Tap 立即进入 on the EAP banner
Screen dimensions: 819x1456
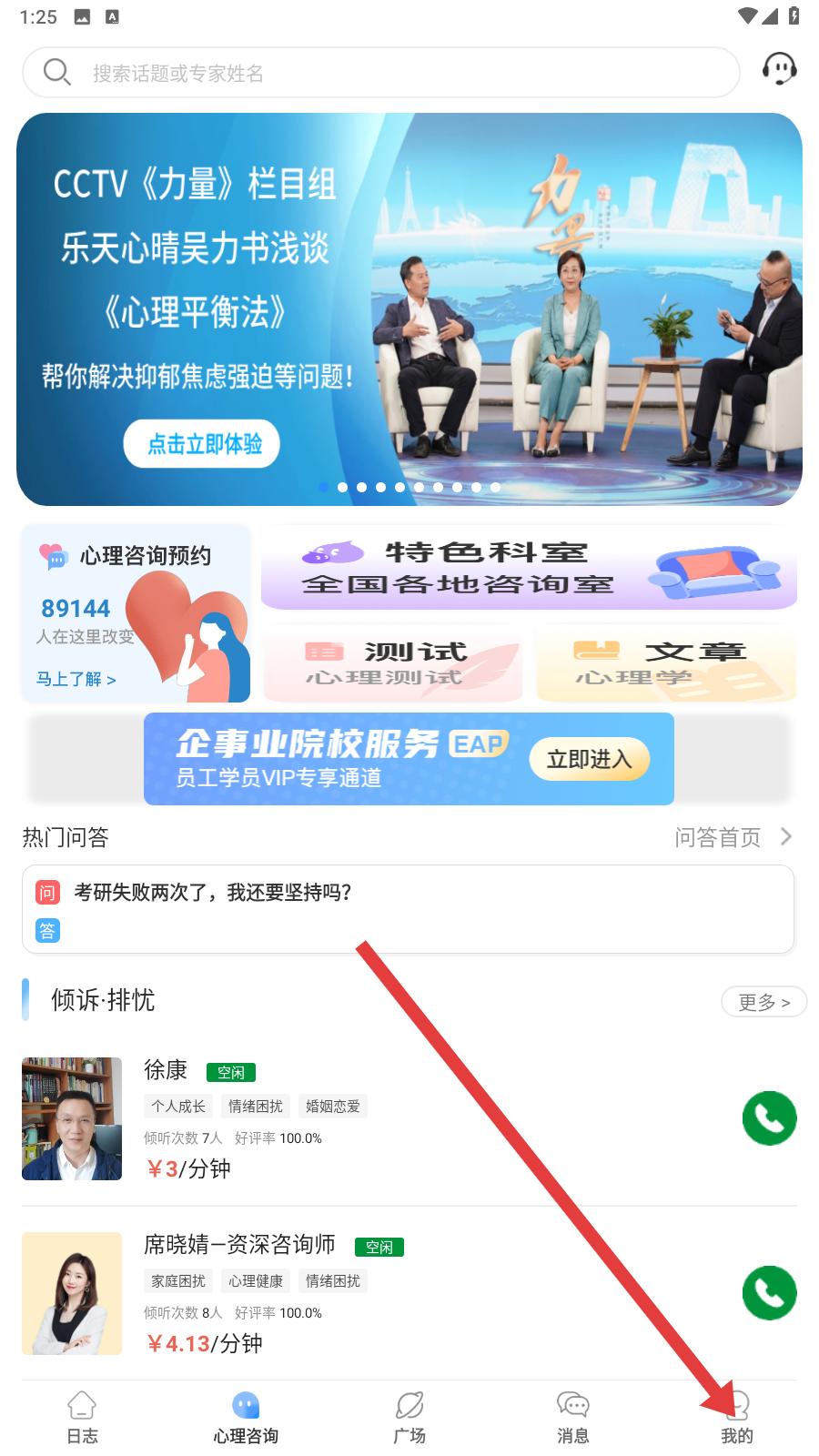pos(589,759)
